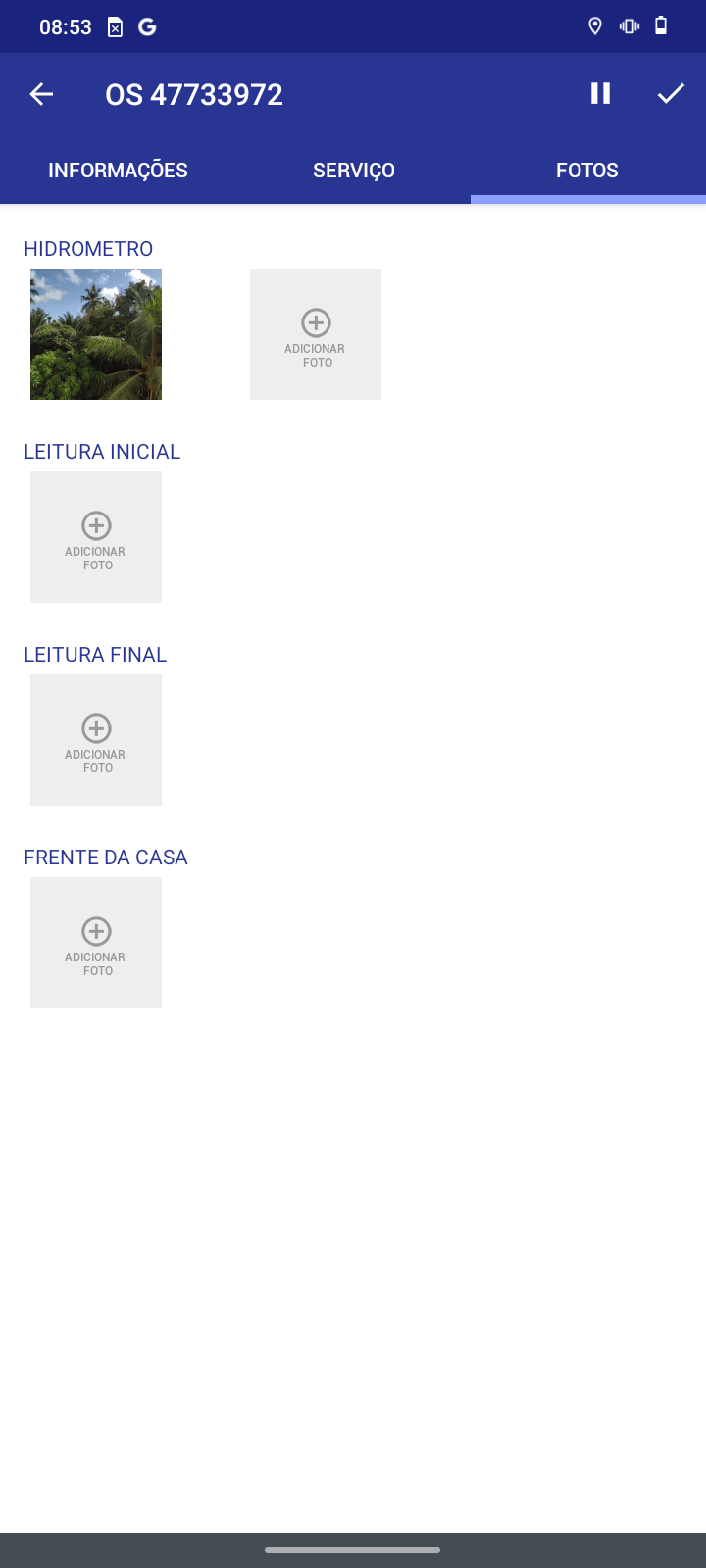Add a photo for Frente da Casa
This screenshot has width=706, height=1568.
coord(96,943)
